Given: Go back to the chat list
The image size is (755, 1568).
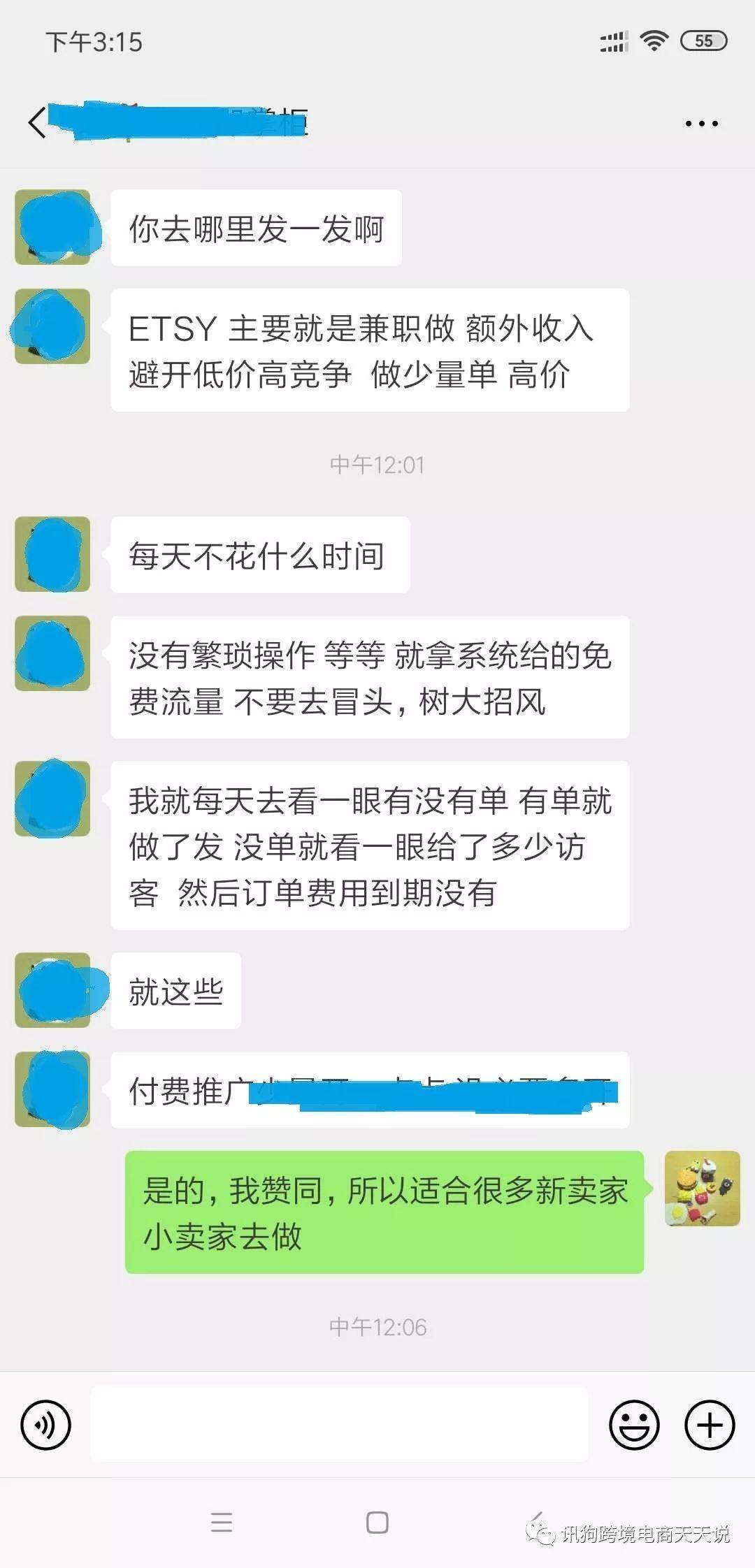Looking at the screenshot, I should coord(37,123).
